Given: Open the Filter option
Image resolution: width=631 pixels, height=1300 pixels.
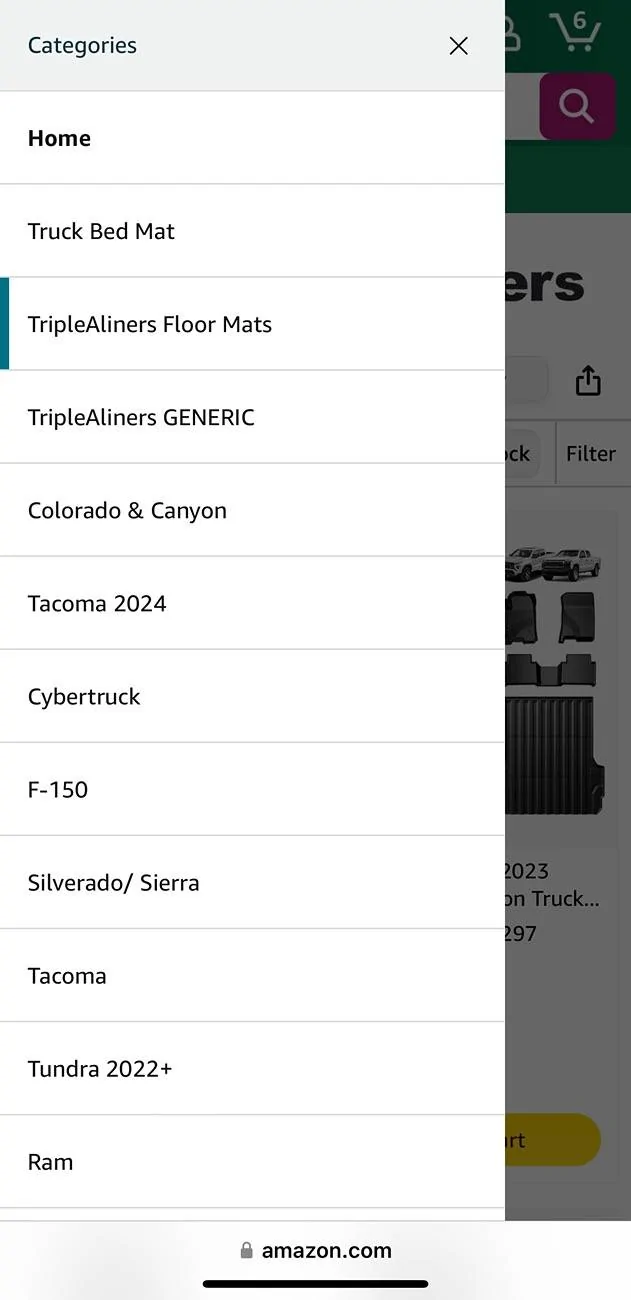Looking at the screenshot, I should point(591,454).
